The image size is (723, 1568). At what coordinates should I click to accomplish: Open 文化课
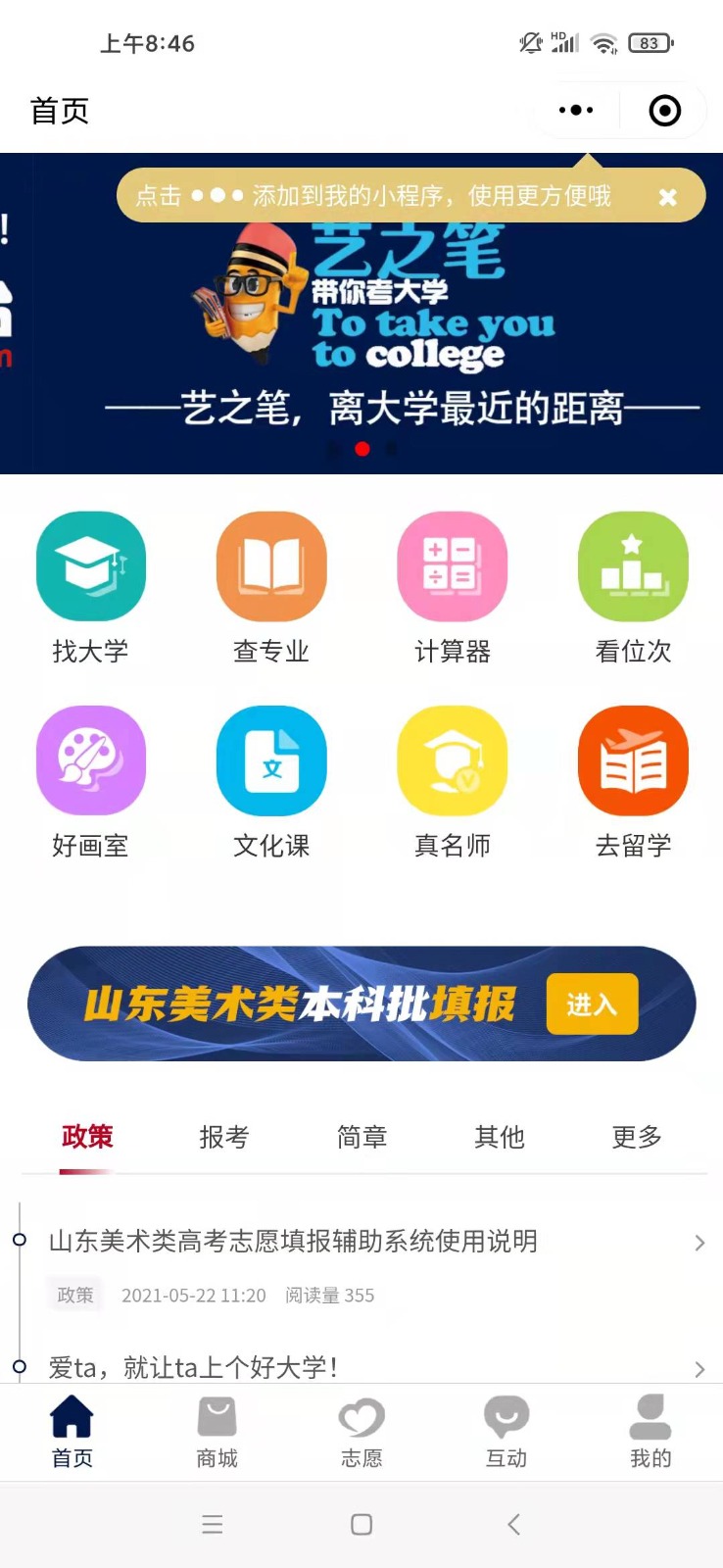click(271, 782)
